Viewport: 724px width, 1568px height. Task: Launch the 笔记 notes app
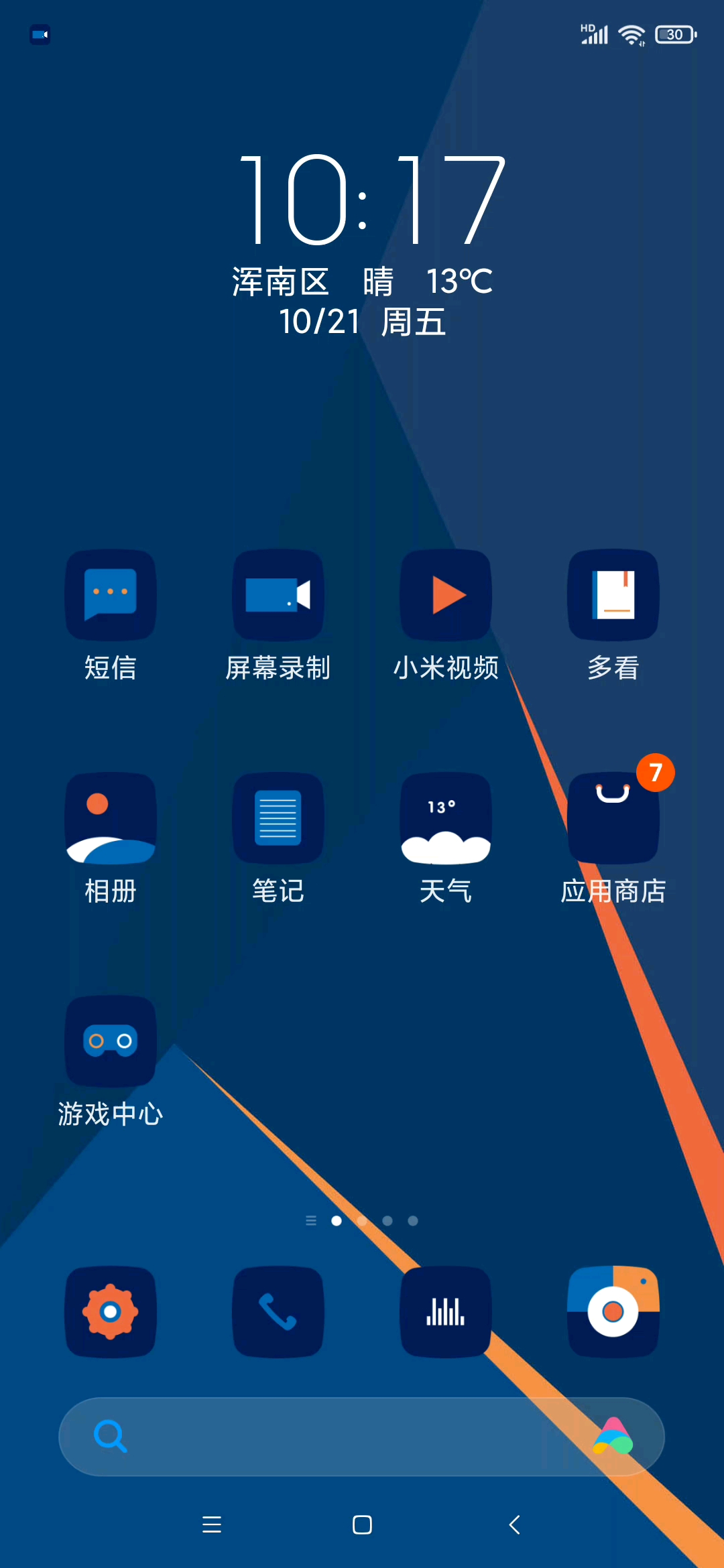[278, 818]
